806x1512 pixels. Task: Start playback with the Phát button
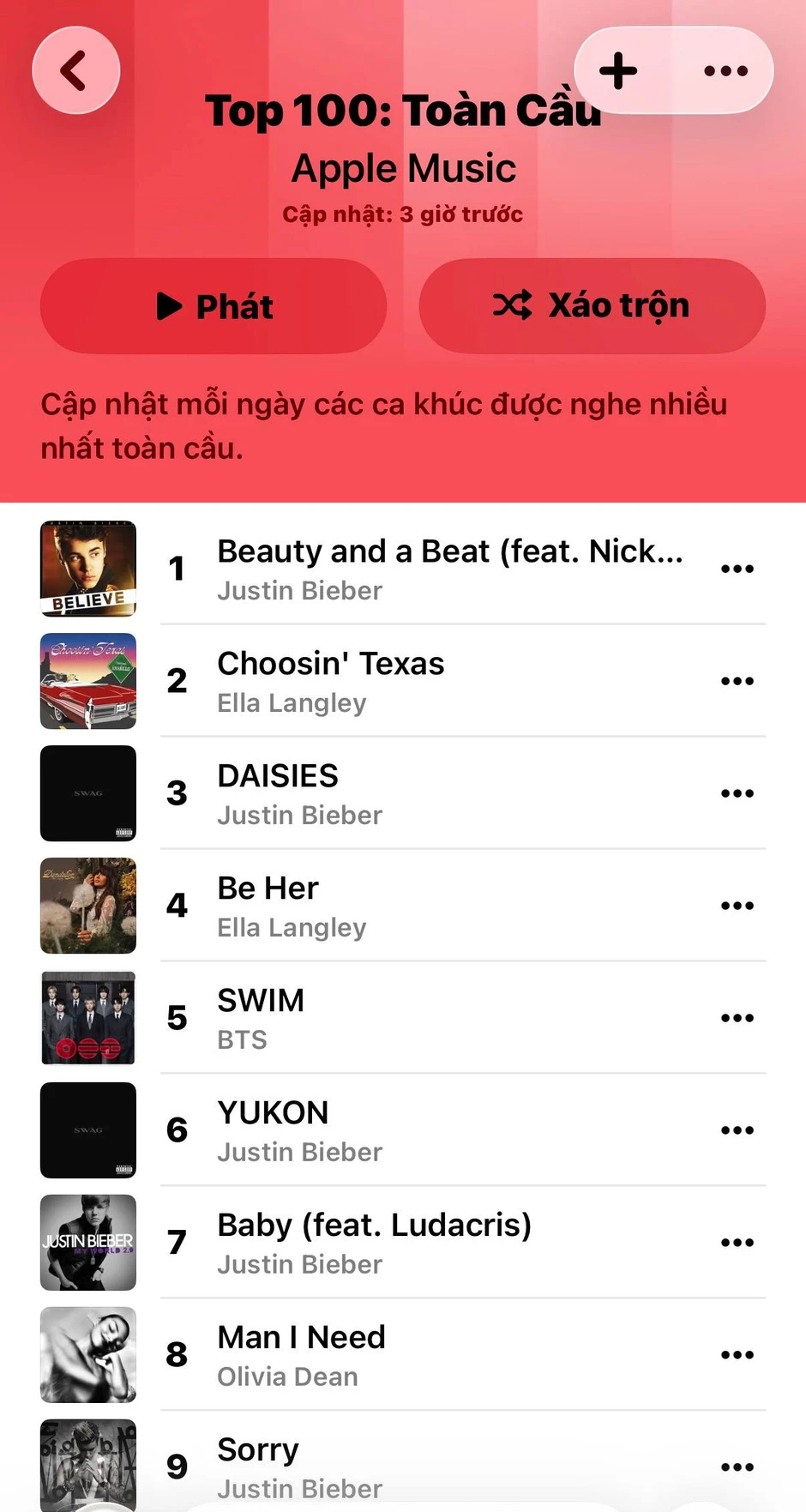click(214, 306)
